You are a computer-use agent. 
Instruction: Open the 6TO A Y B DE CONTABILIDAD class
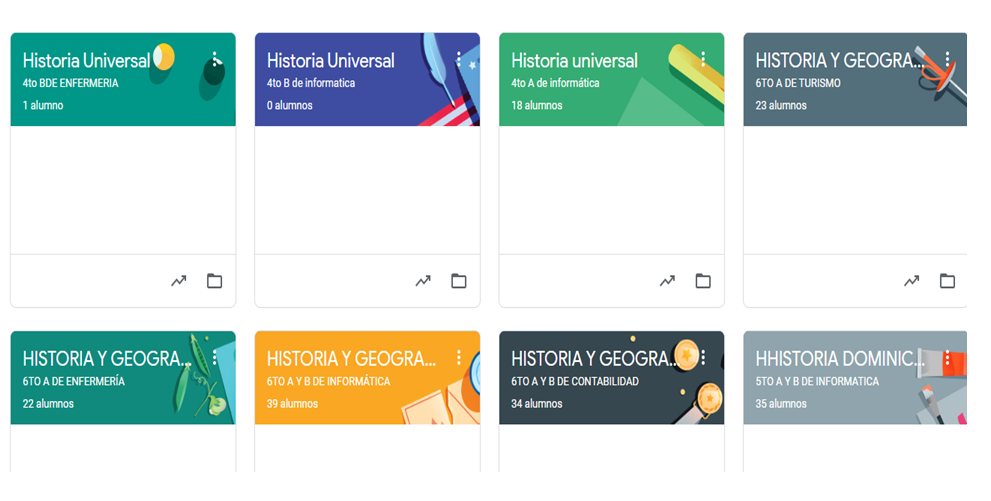click(x=594, y=359)
